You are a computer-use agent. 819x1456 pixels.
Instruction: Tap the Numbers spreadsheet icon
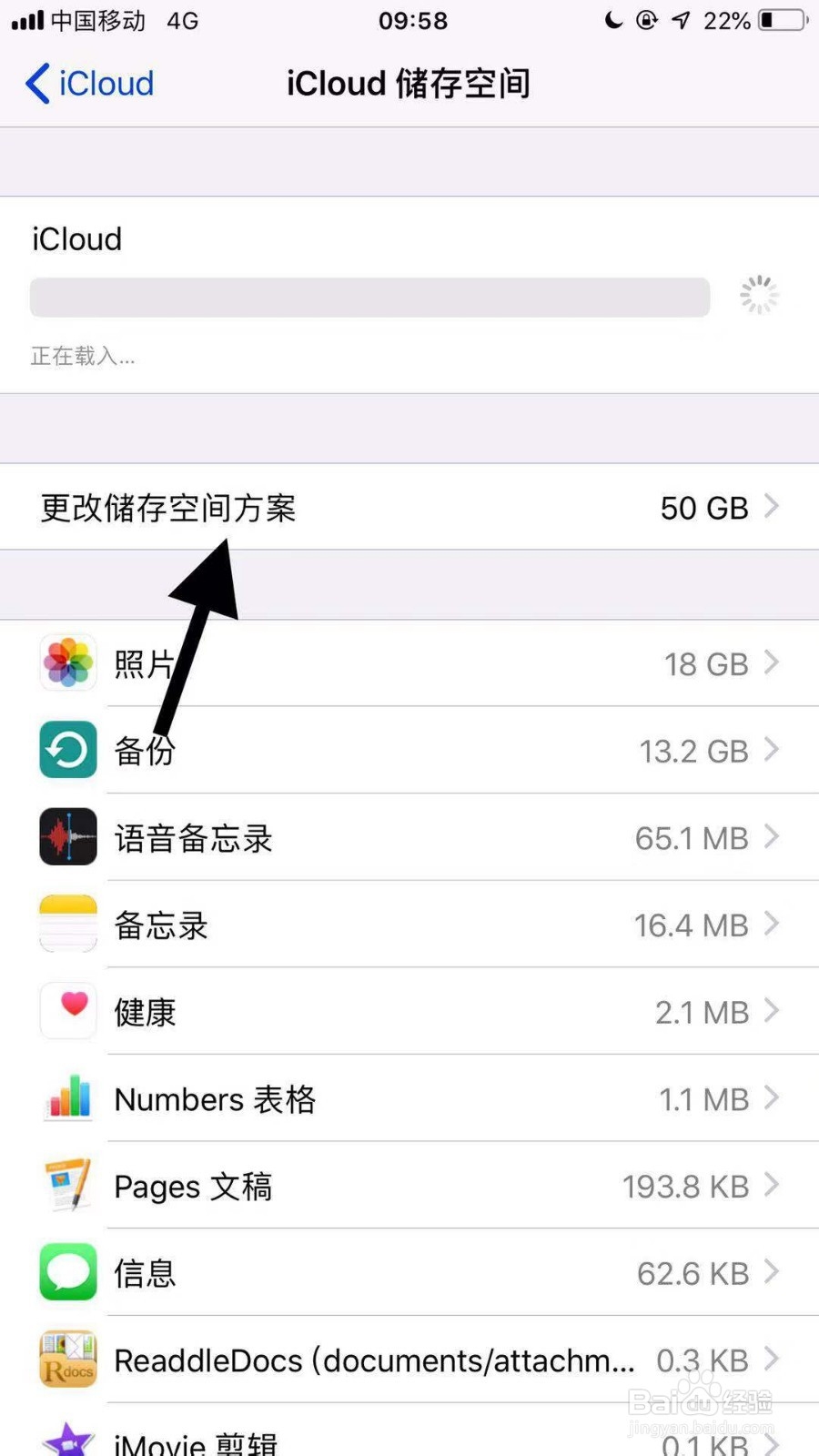(67, 1098)
